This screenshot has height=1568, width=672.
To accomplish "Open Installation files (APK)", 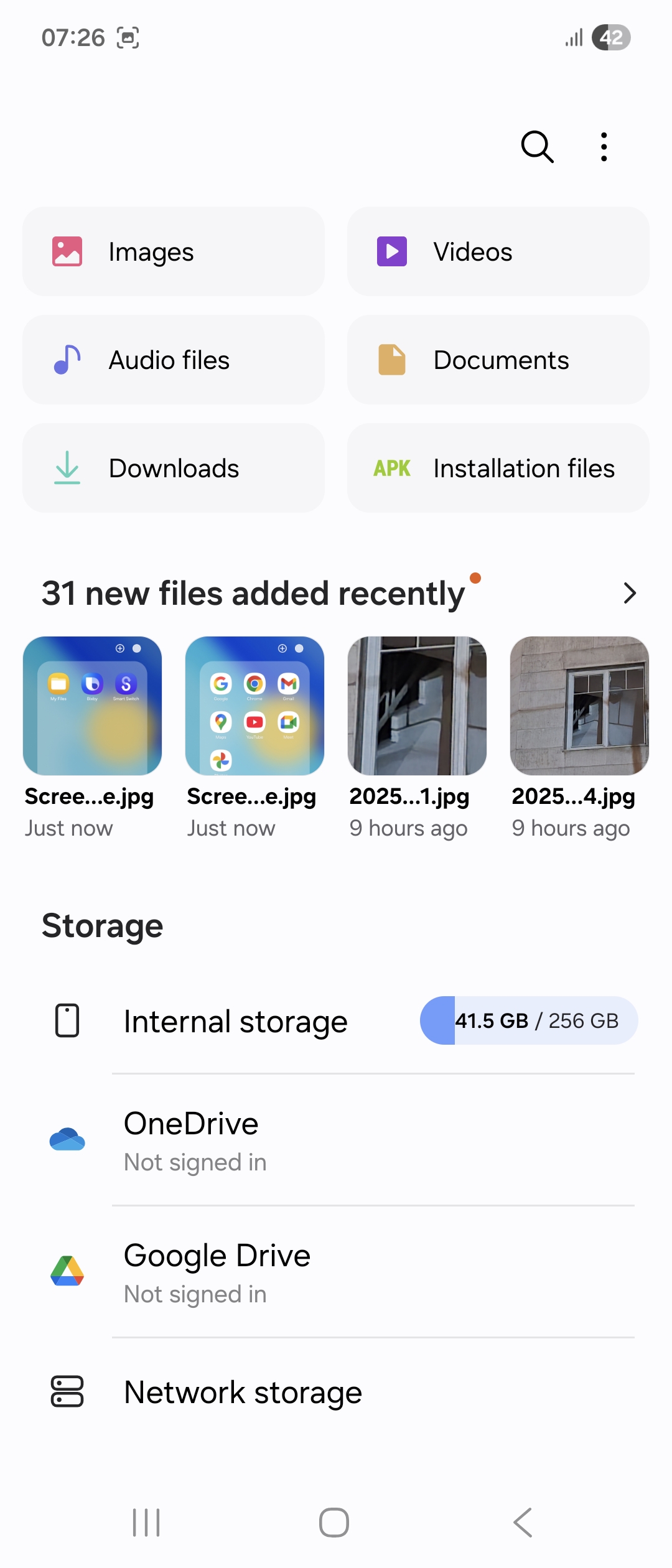I will tap(498, 468).
